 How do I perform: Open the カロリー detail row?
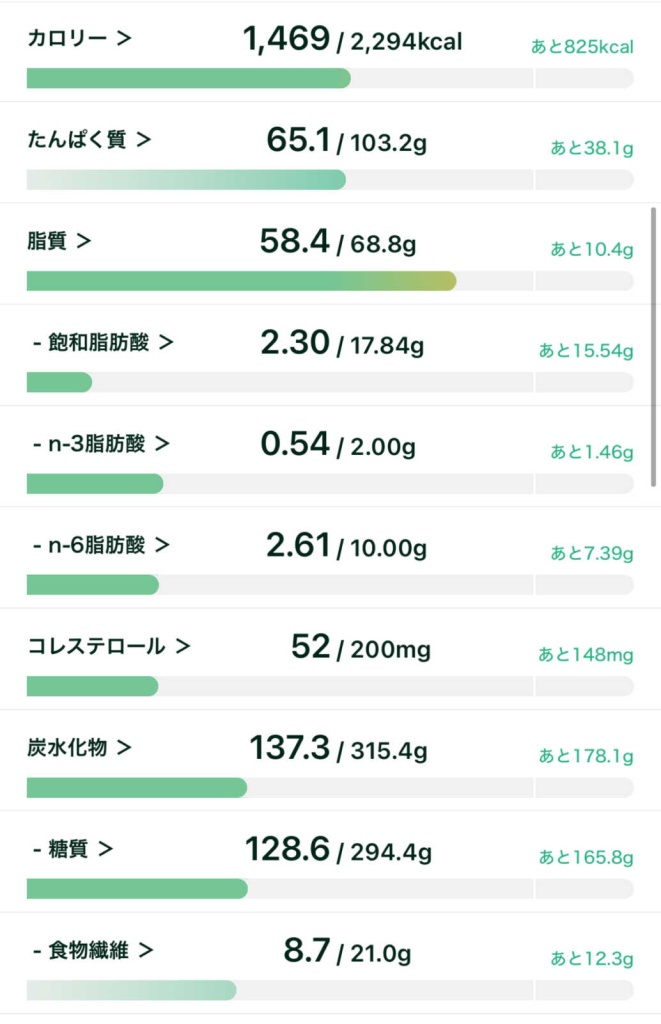click(x=80, y=40)
